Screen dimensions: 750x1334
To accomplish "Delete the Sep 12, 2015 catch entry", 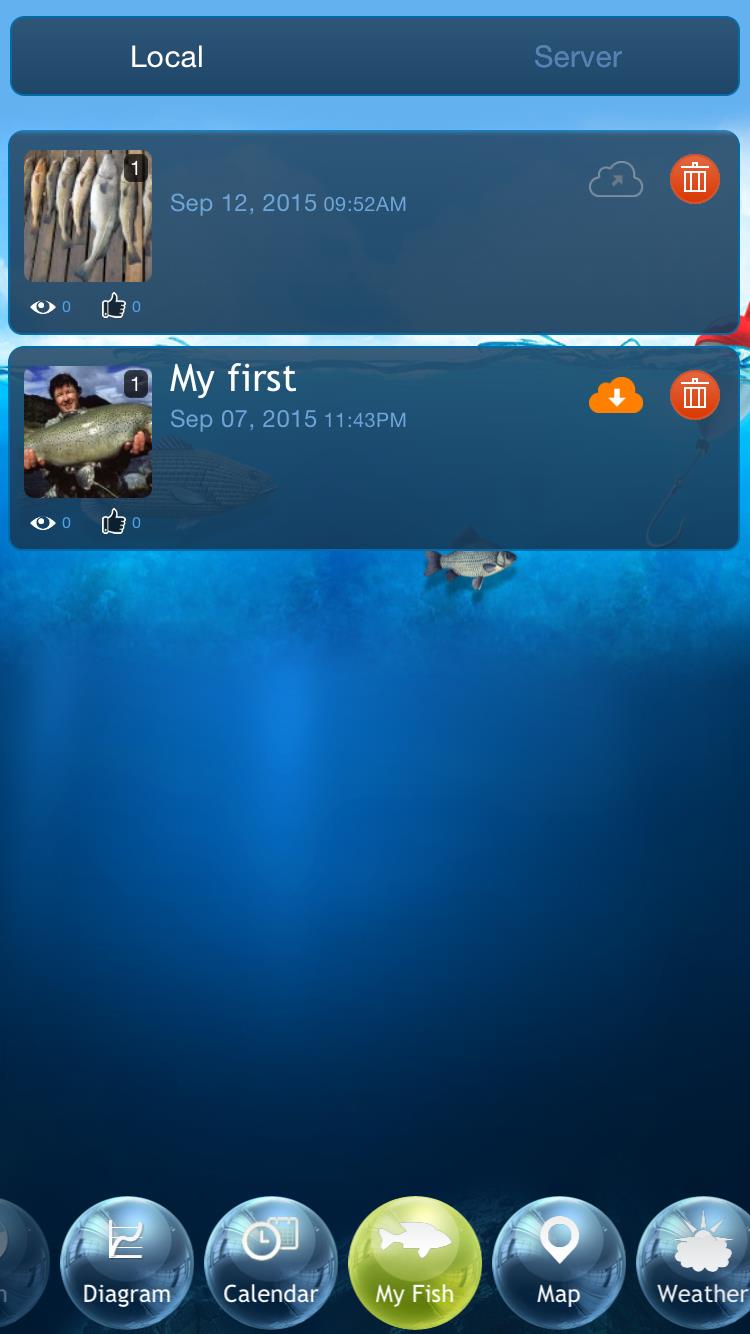I will pyautogui.click(x=695, y=180).
